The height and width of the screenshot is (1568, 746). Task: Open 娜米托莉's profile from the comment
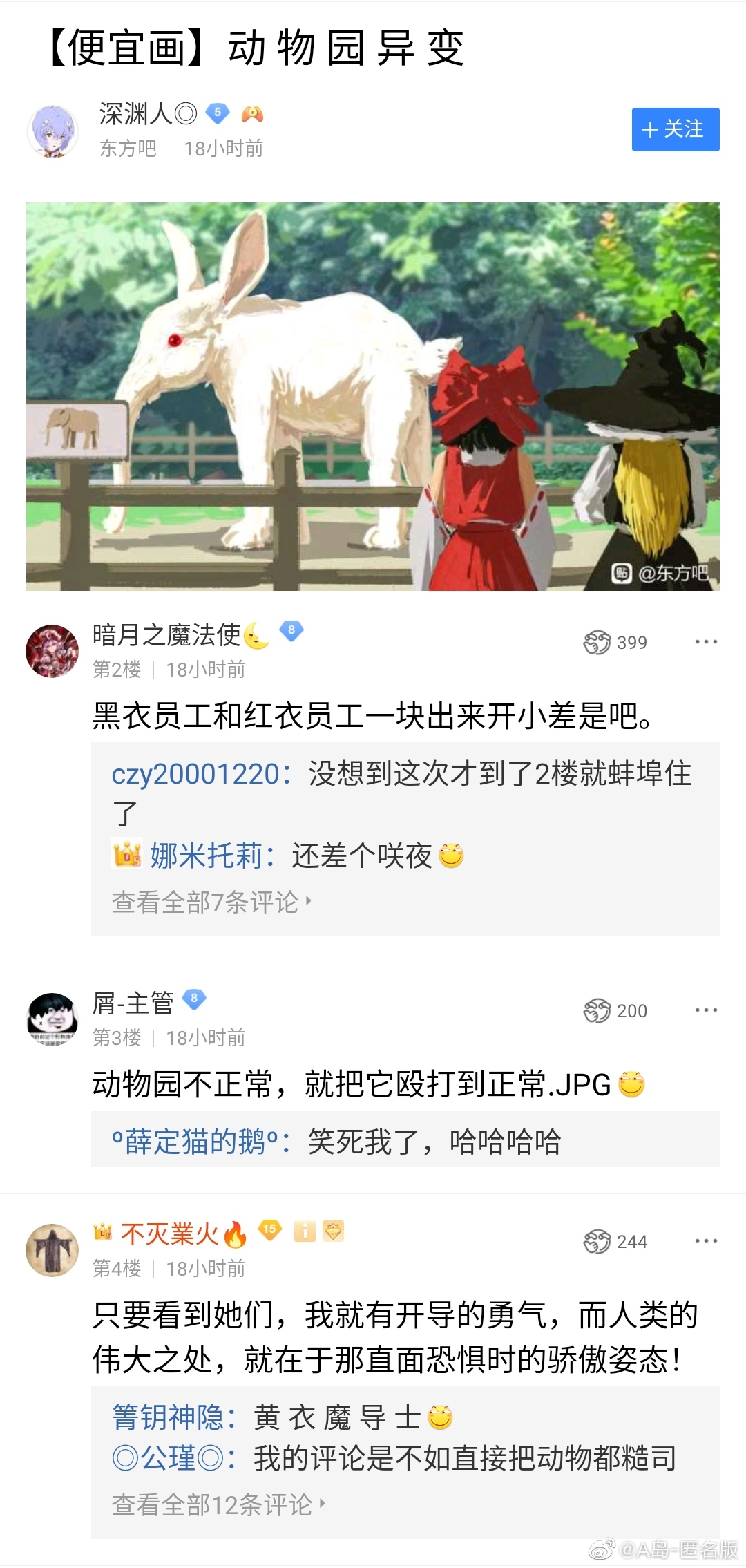coord(206,856)
